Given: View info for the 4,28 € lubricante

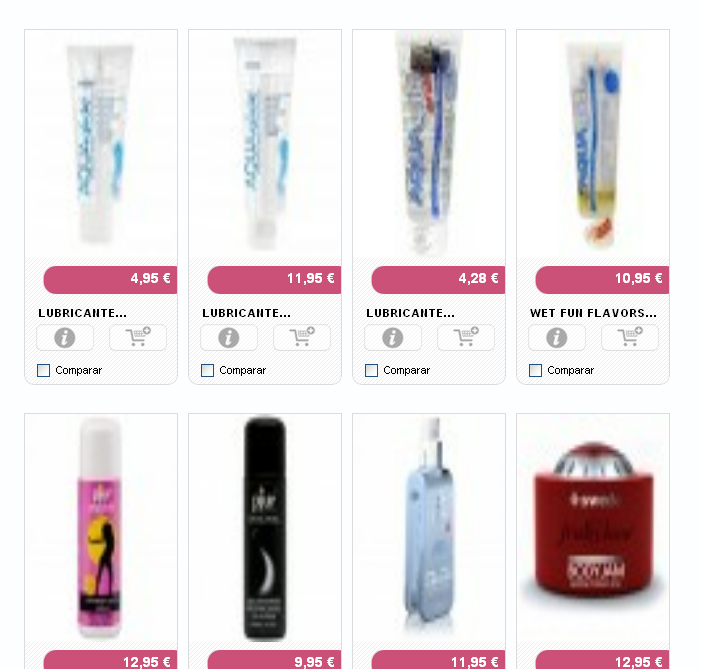Looking at the screenshot, I should tap(393, 338).
